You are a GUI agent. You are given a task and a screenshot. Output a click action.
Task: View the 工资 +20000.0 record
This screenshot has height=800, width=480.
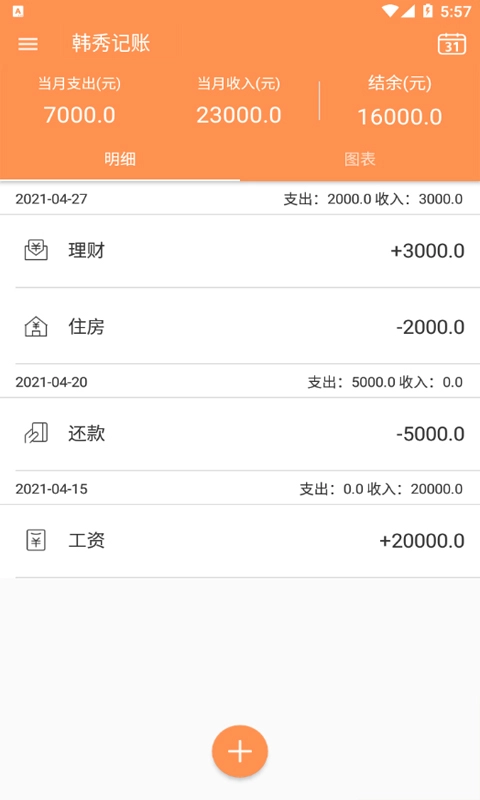pos(240,540)
